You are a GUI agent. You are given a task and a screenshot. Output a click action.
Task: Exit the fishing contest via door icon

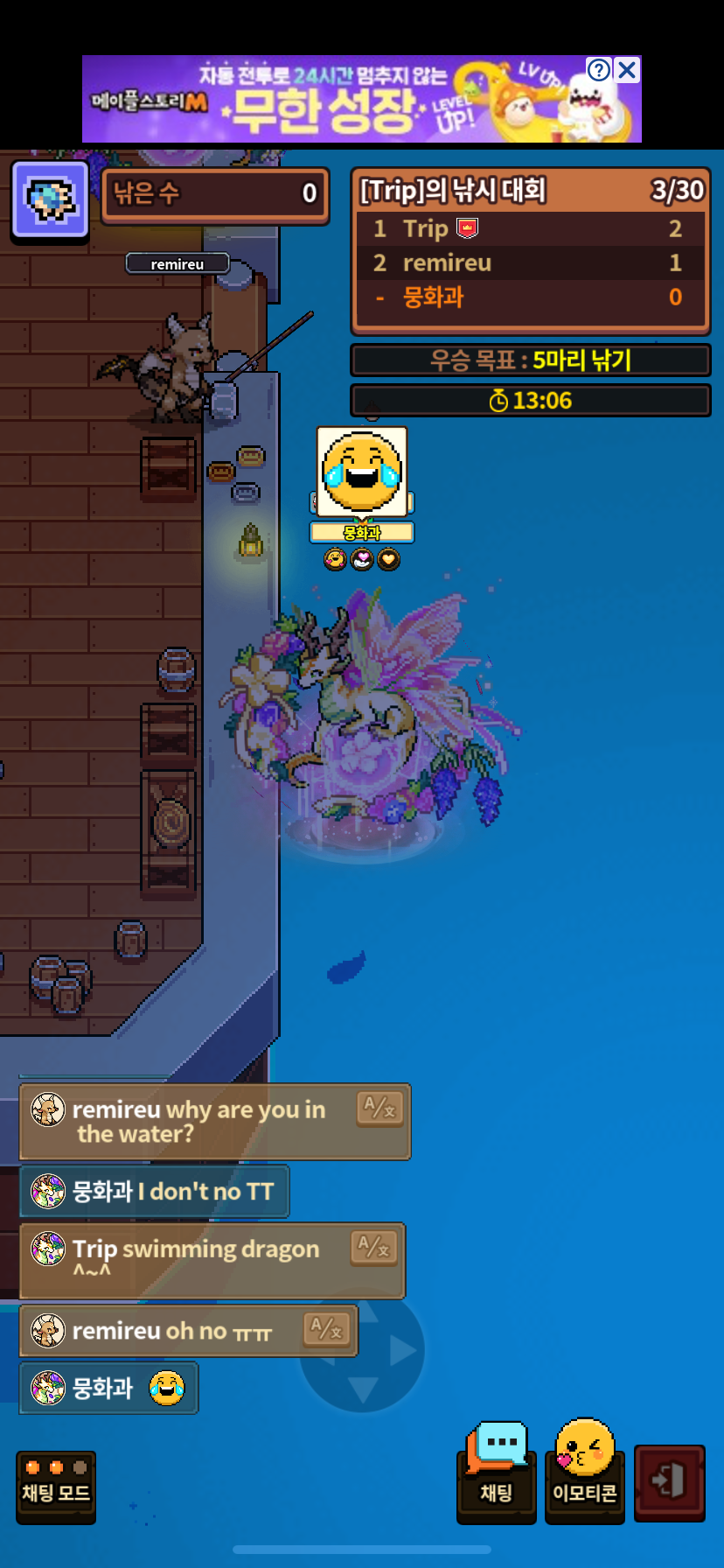(669, 1482)
